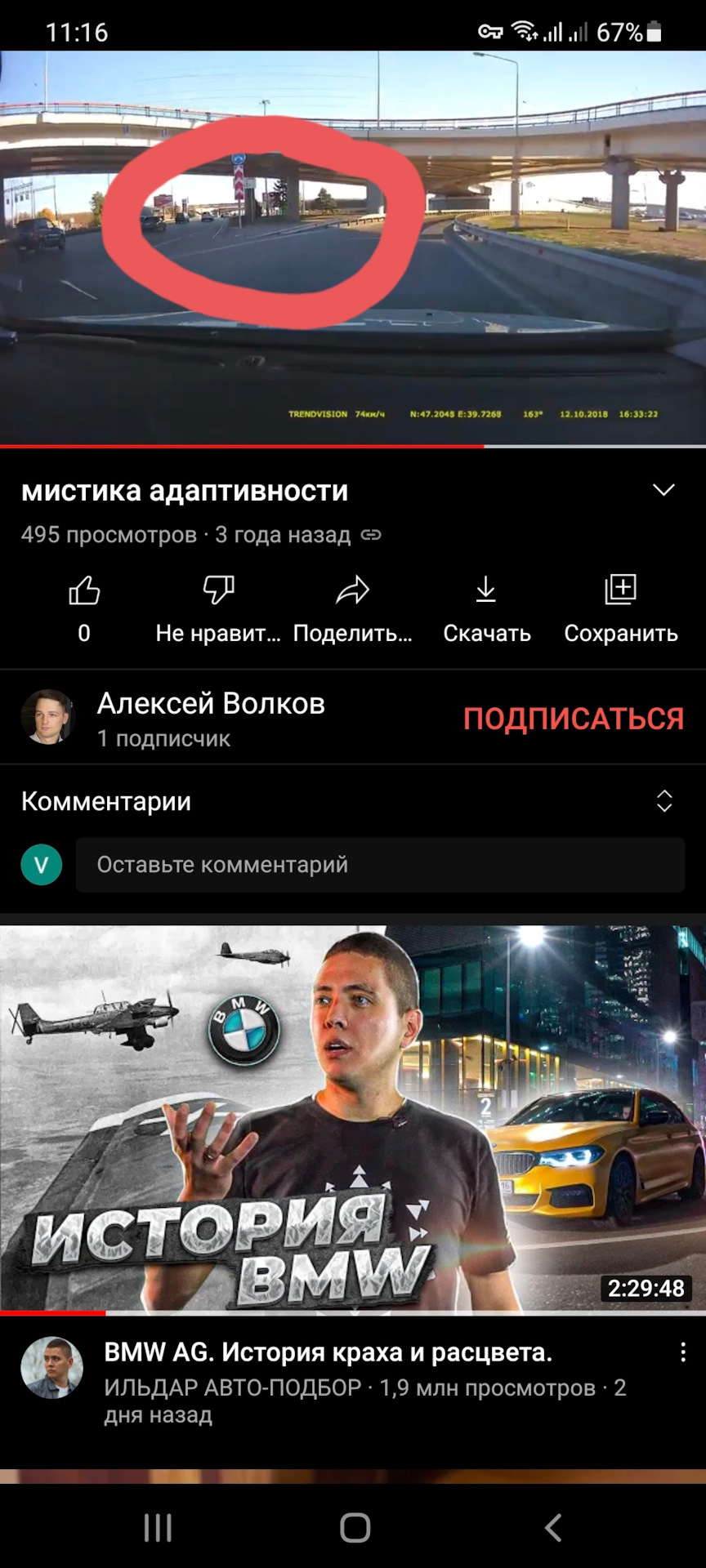Open the ИЛЬДАР АВТО-ПОДБОР channel avatar
The width and height of the screenshot is (706, 1568).
[51, 1367]
